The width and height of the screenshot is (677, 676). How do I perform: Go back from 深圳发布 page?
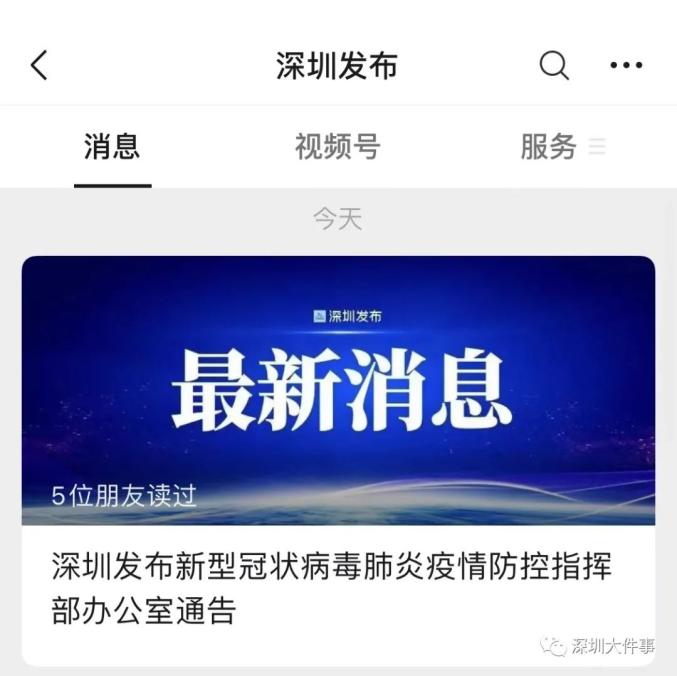(39, 66)
